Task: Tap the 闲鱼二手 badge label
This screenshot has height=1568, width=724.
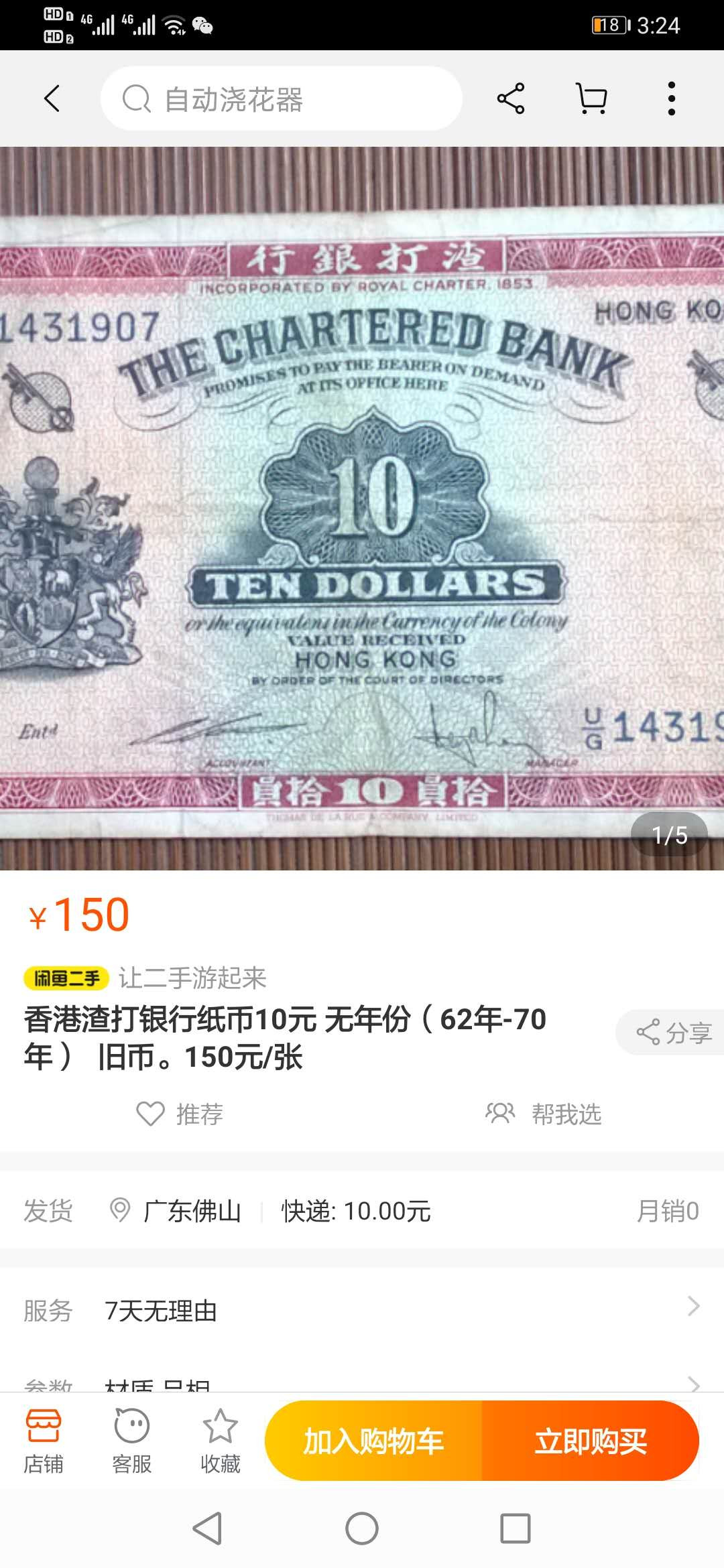Action: [x=67, y=978]
